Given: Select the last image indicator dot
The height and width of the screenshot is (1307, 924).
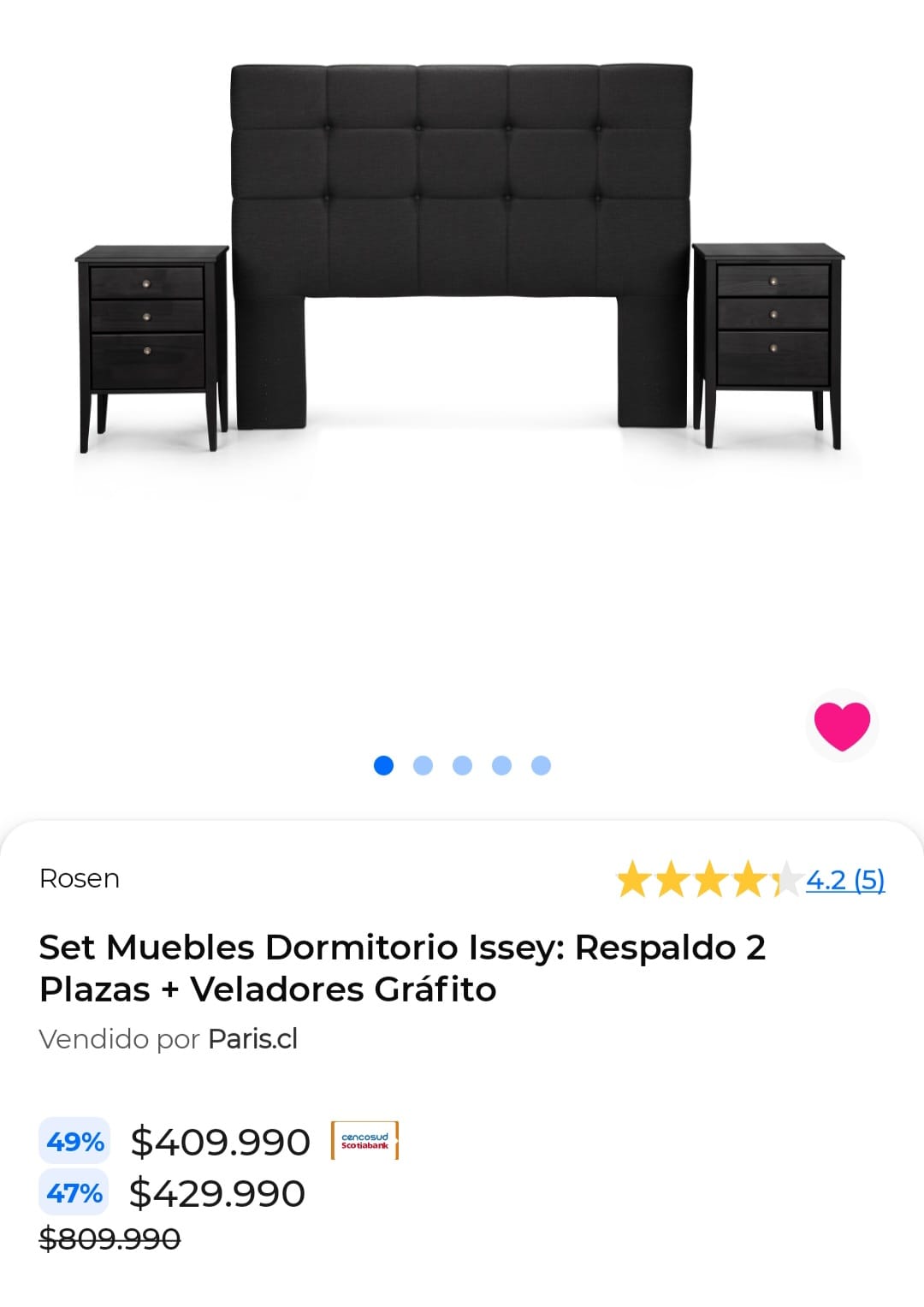Looking at the screenshot, I should [541, 765].
